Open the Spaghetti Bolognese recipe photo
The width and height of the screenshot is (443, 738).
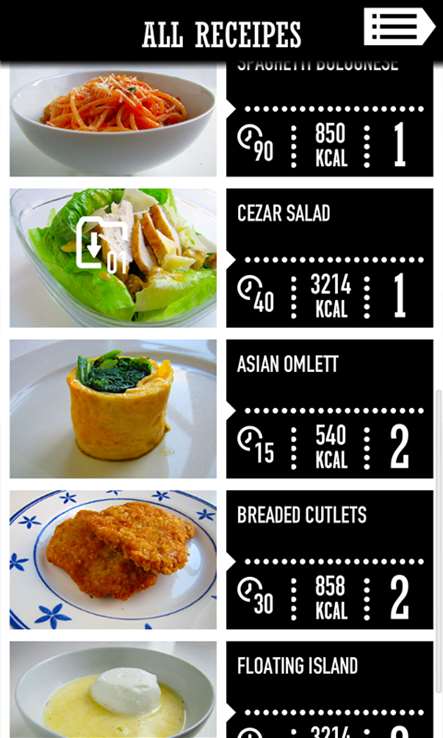click(x=113, y=119)
